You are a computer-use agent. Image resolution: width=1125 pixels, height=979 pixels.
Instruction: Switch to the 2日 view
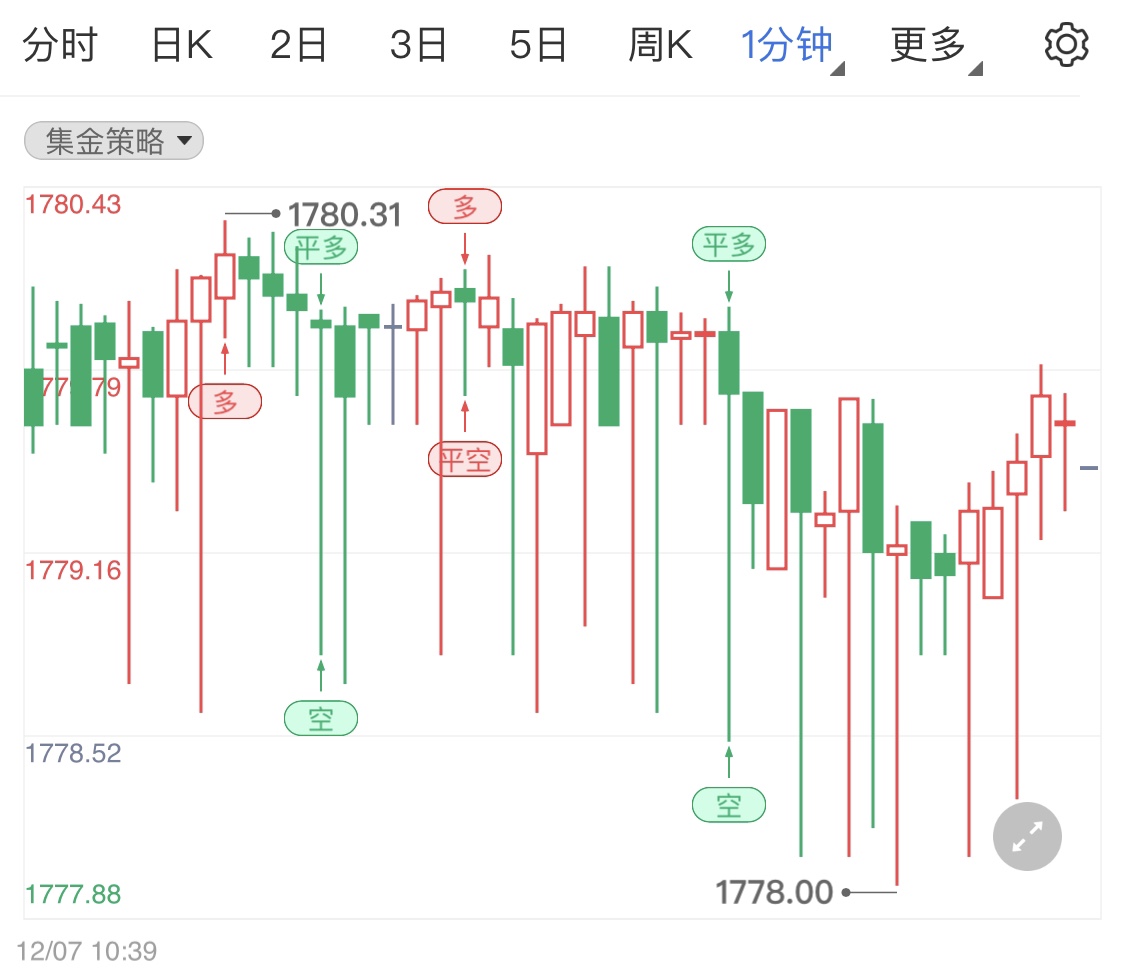pyautogui.click(x=299, y=46)
